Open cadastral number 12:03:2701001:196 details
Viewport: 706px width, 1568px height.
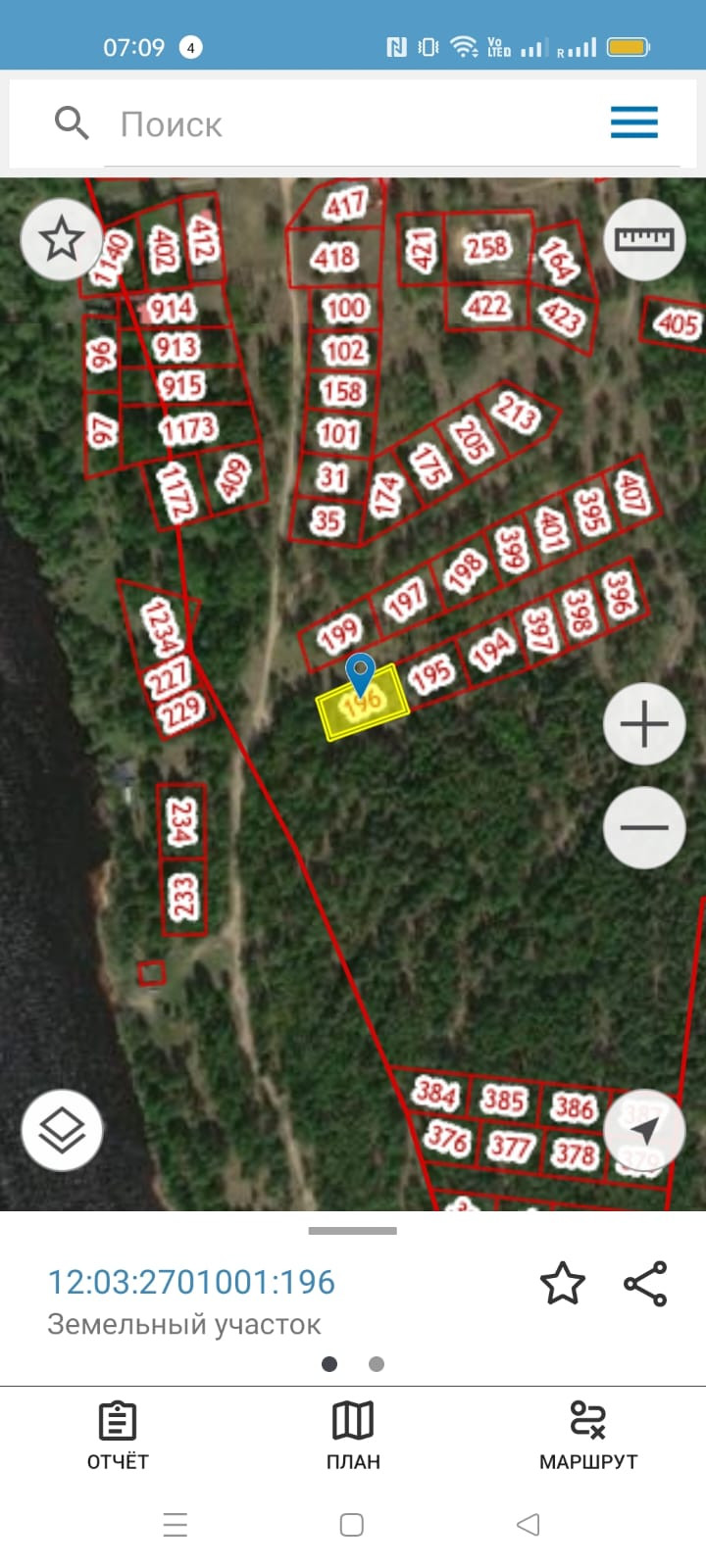(192, 1282)
